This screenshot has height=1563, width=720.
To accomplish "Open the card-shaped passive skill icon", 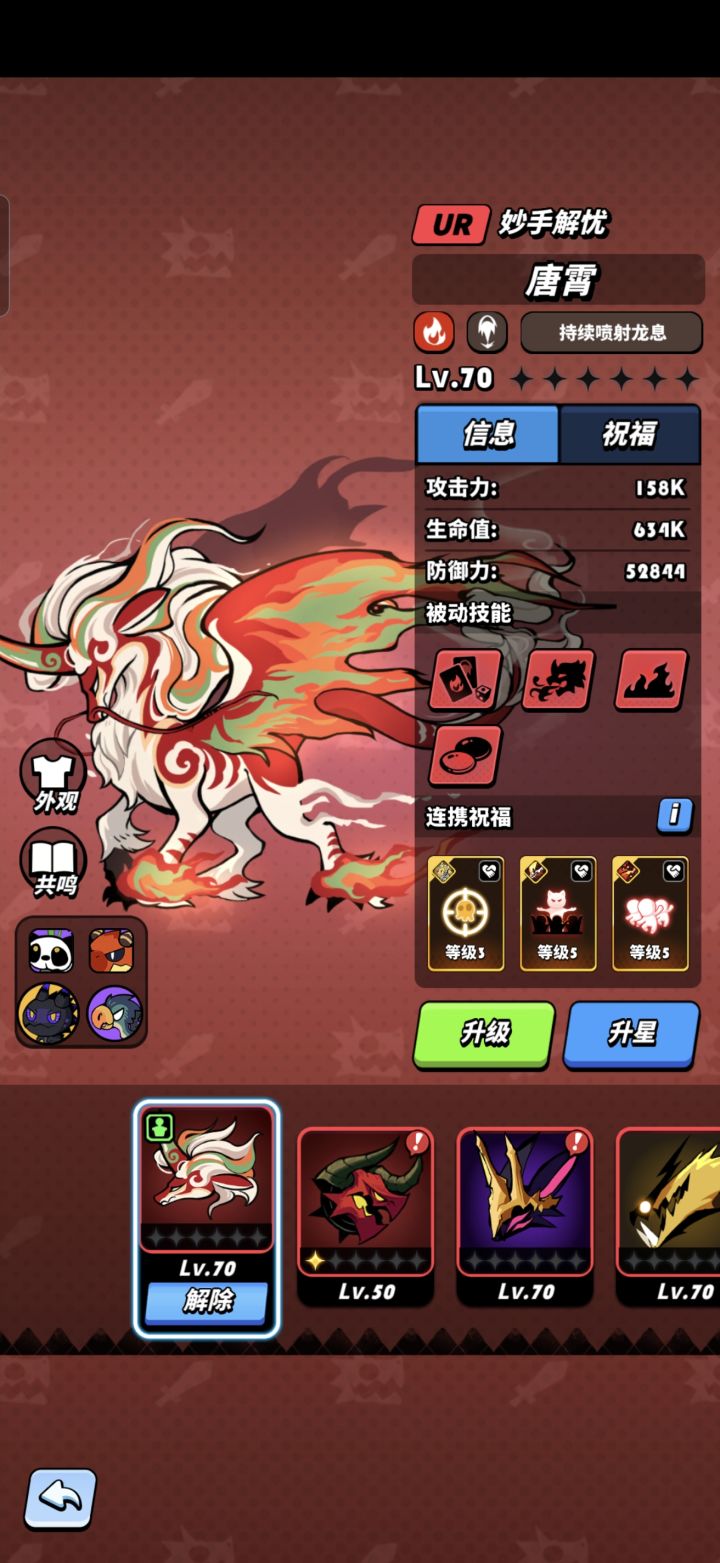I will pyautogui.click(x=465, y=680).
